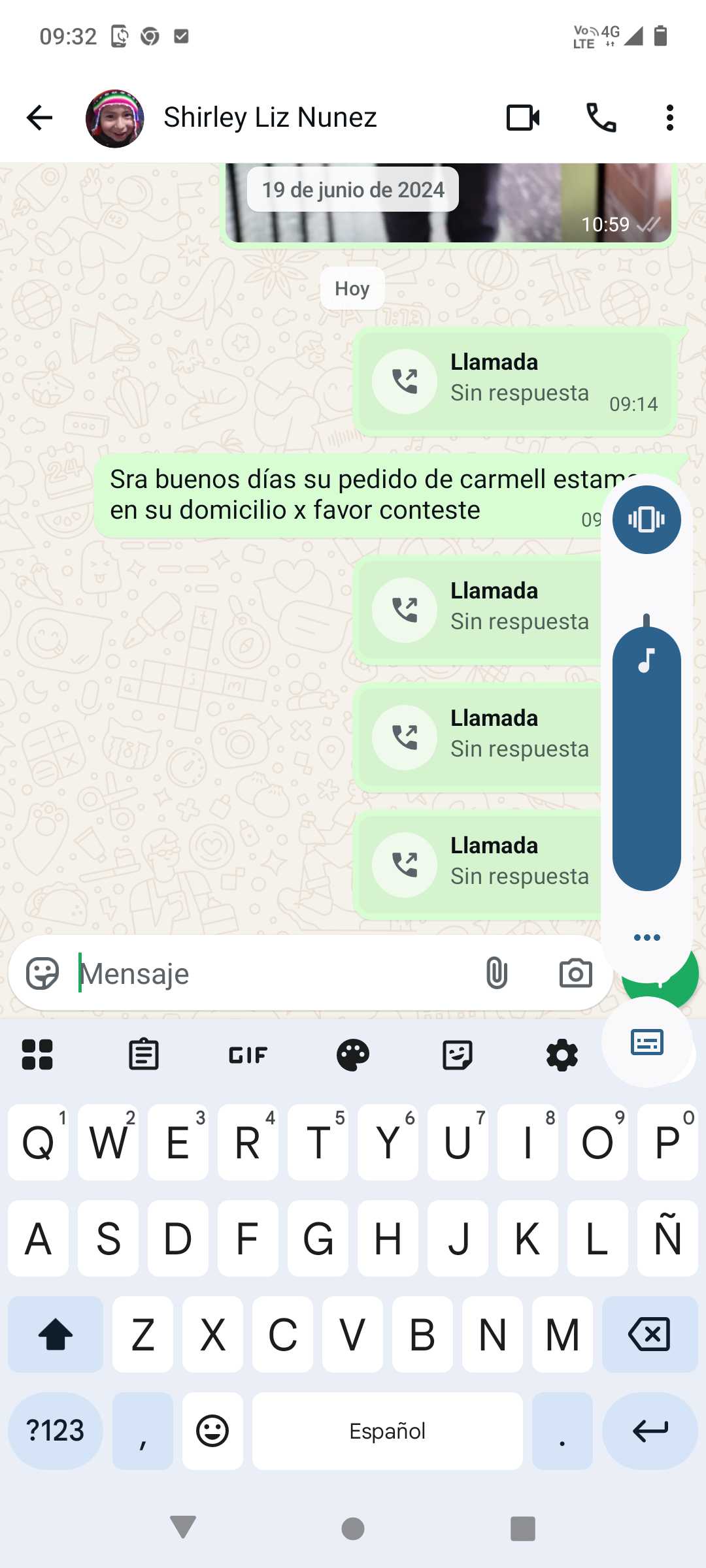Switch keyboard to ?123 symbols
Viewport: 706px width, 1568px height.
point(56,1431)
